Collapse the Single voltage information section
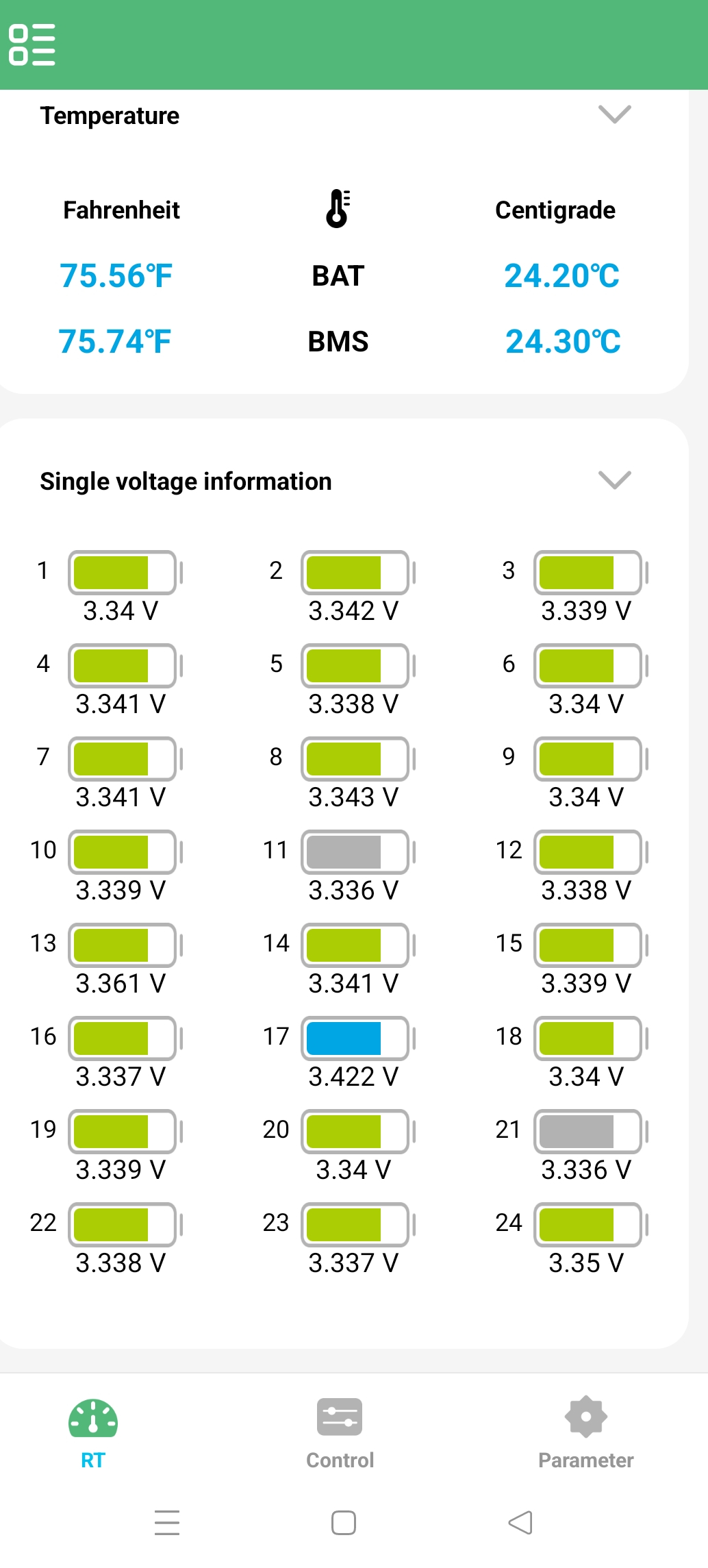This screenshot has height=1568, width=708. (614, 480)
